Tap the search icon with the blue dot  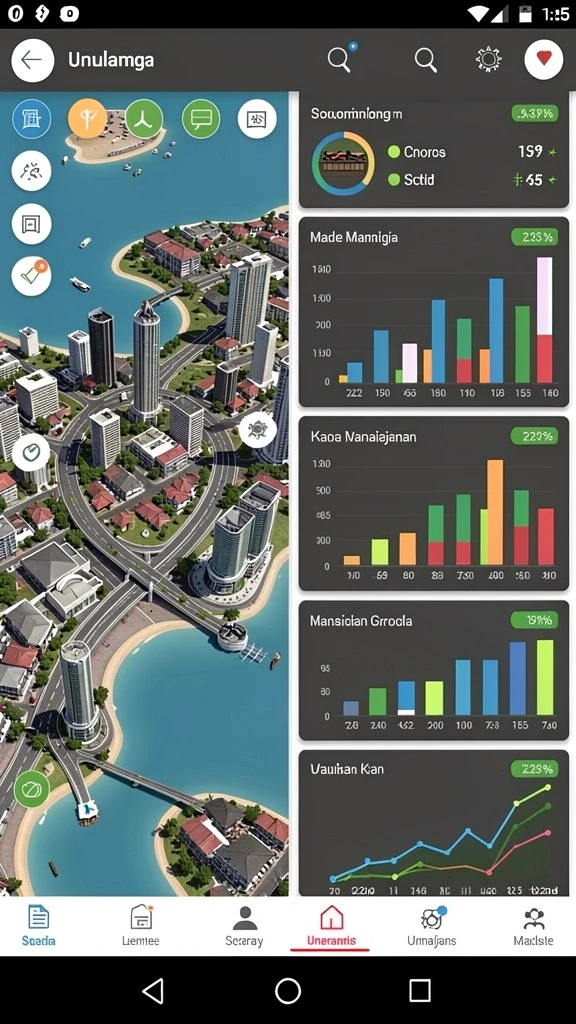tap(340, 58)
